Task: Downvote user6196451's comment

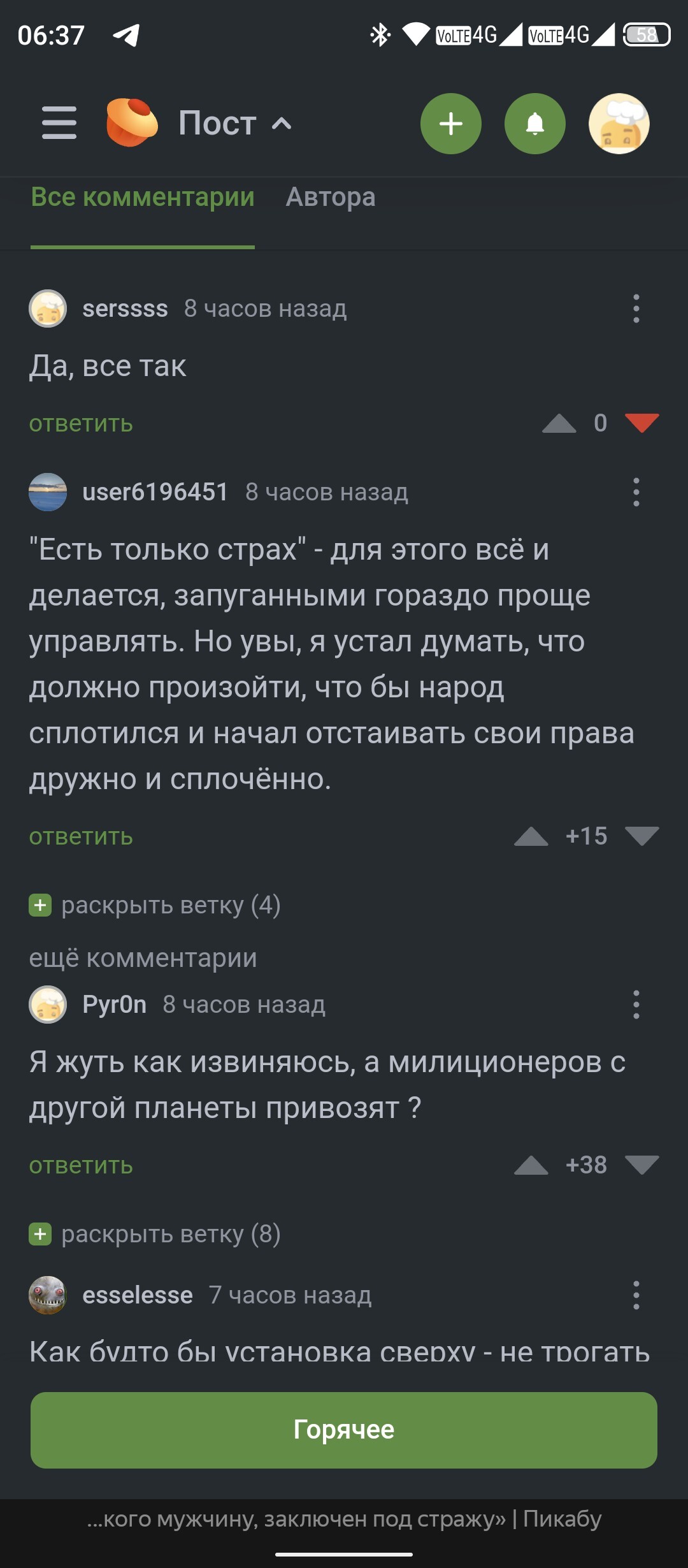Action: [641, 836]
